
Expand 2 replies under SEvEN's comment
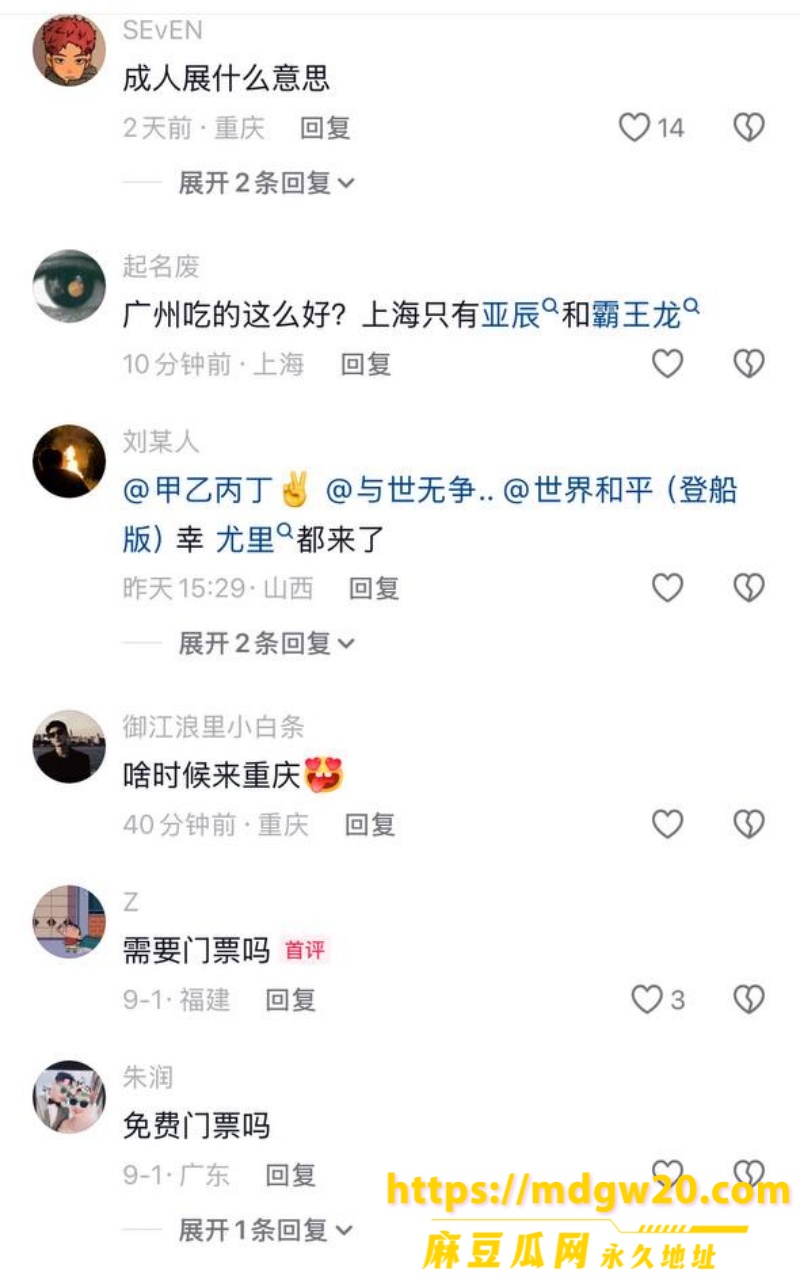coord(266,183)
